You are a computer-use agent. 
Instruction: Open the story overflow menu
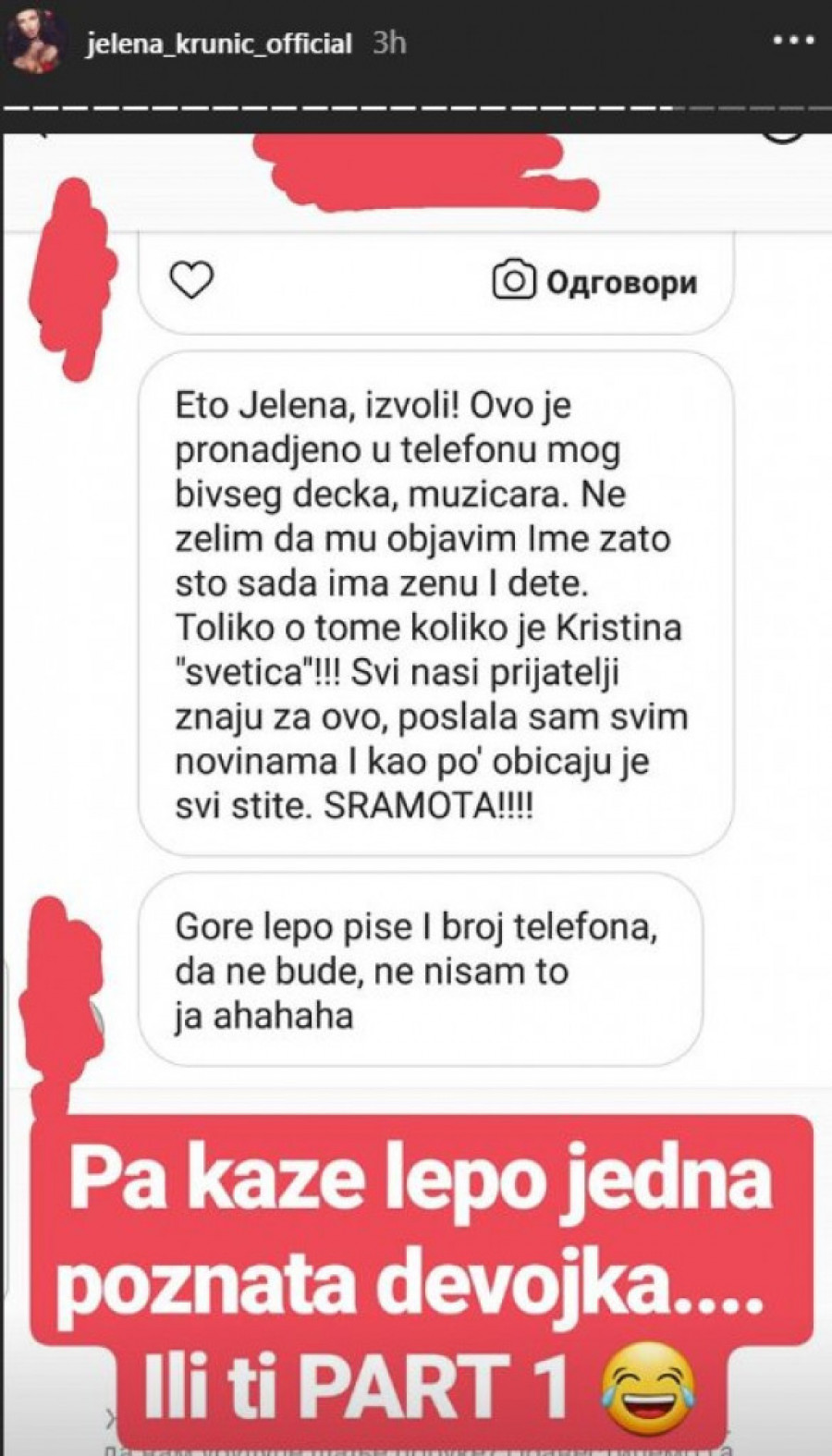point(791,41)
